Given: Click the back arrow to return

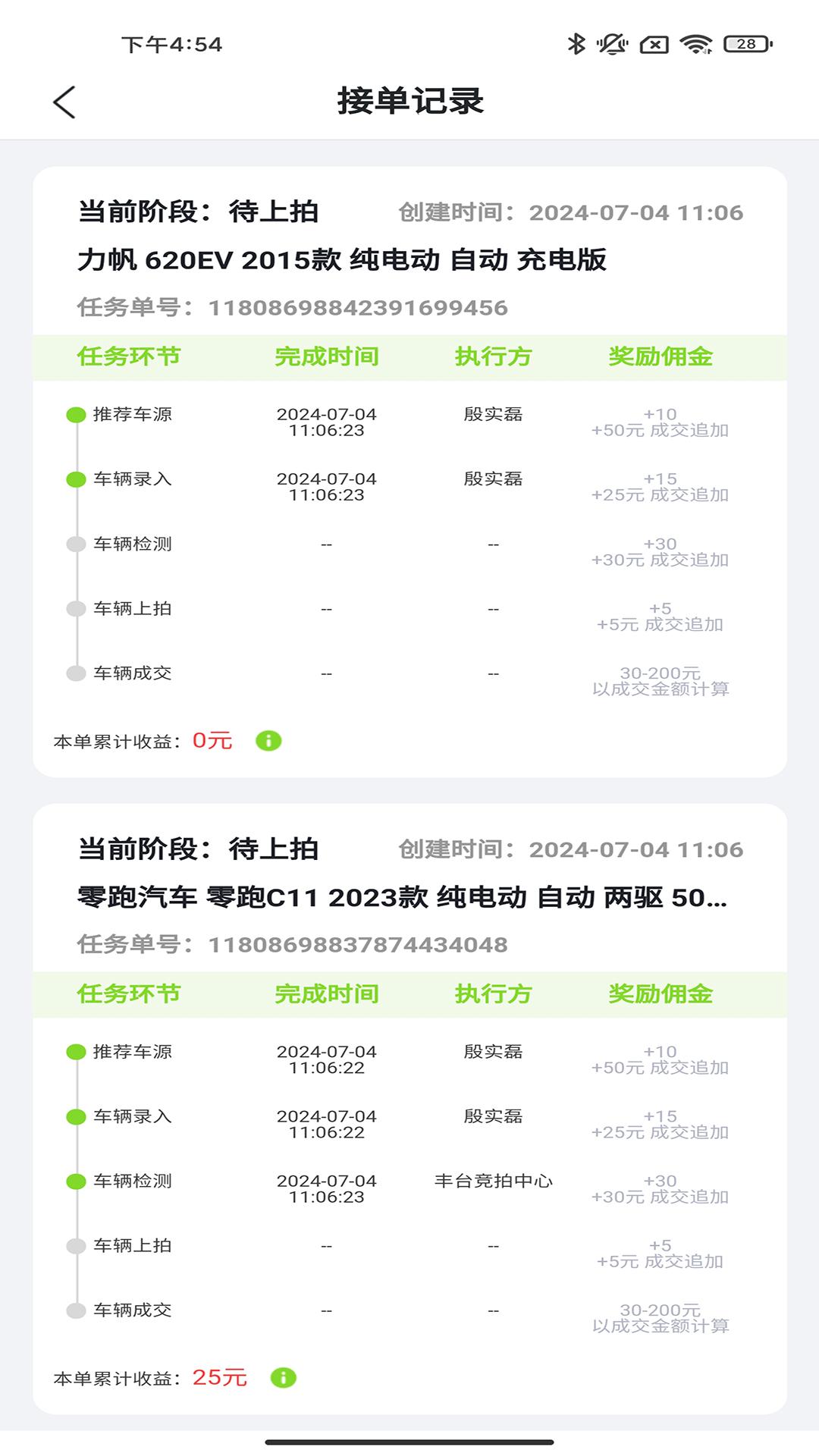Looking at the screenshot, I should tap(64, 101).
